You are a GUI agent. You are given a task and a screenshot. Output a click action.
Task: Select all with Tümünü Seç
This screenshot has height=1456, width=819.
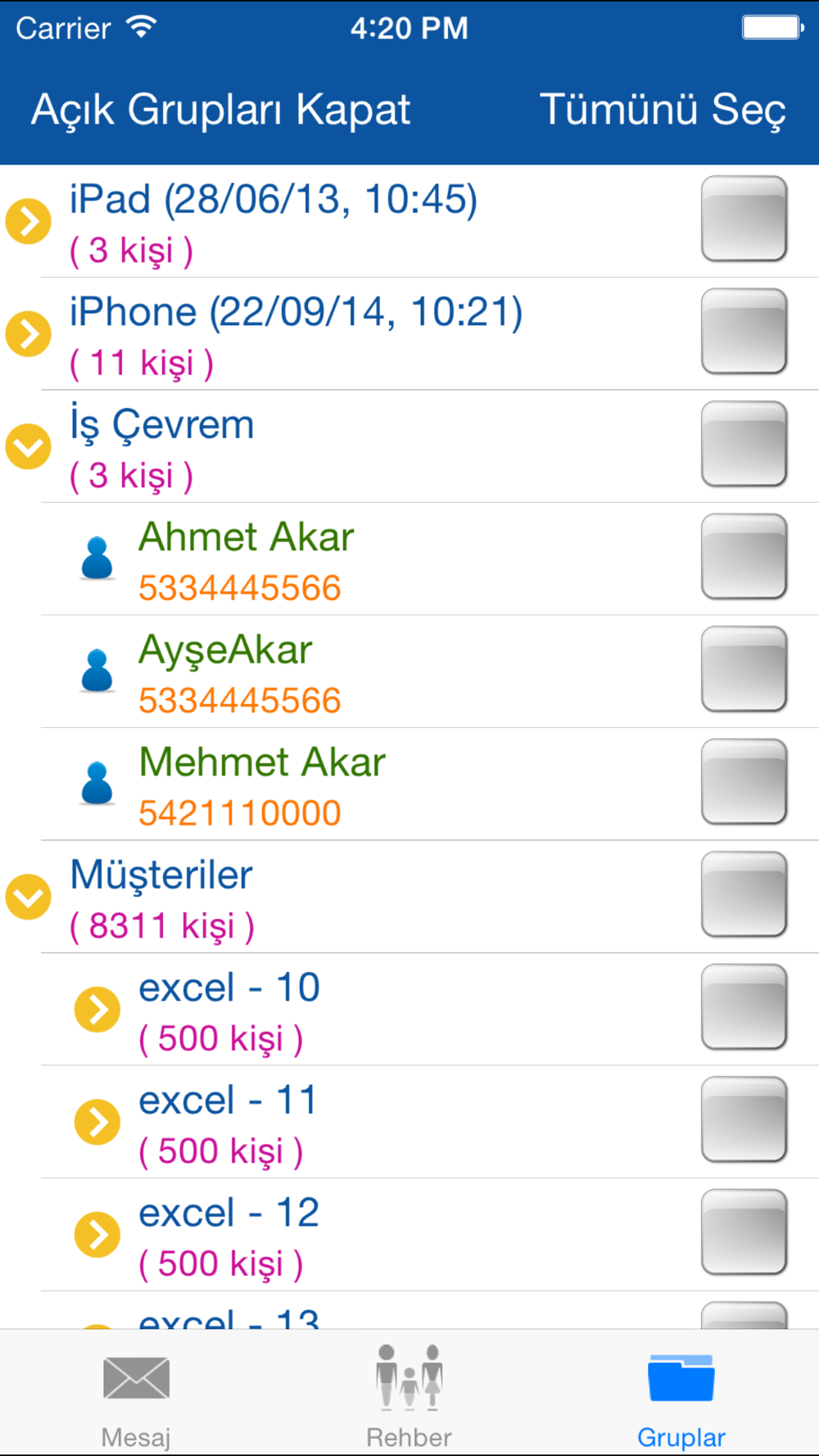click(x=662, y=110)
